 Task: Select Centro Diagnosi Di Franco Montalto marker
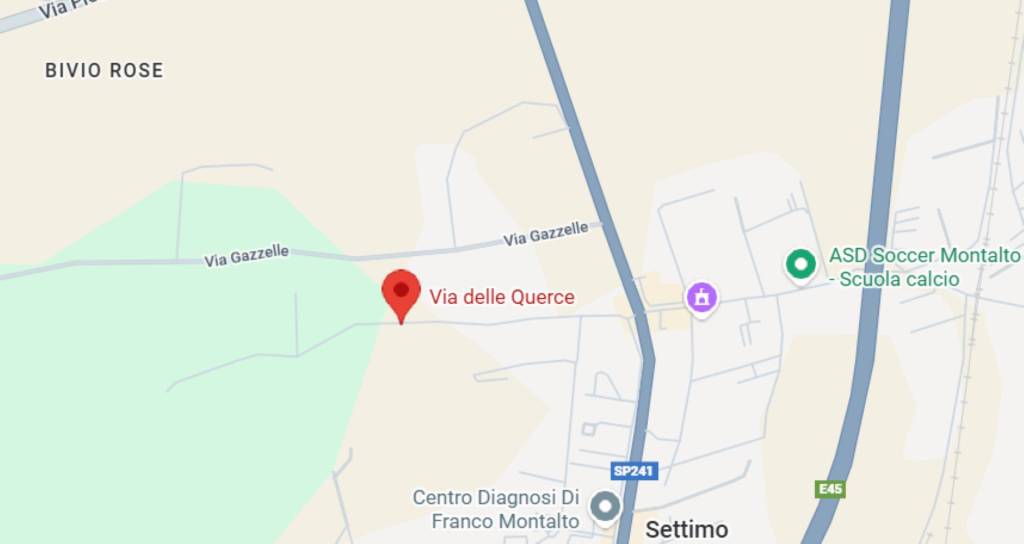click(x=605, y=507)
